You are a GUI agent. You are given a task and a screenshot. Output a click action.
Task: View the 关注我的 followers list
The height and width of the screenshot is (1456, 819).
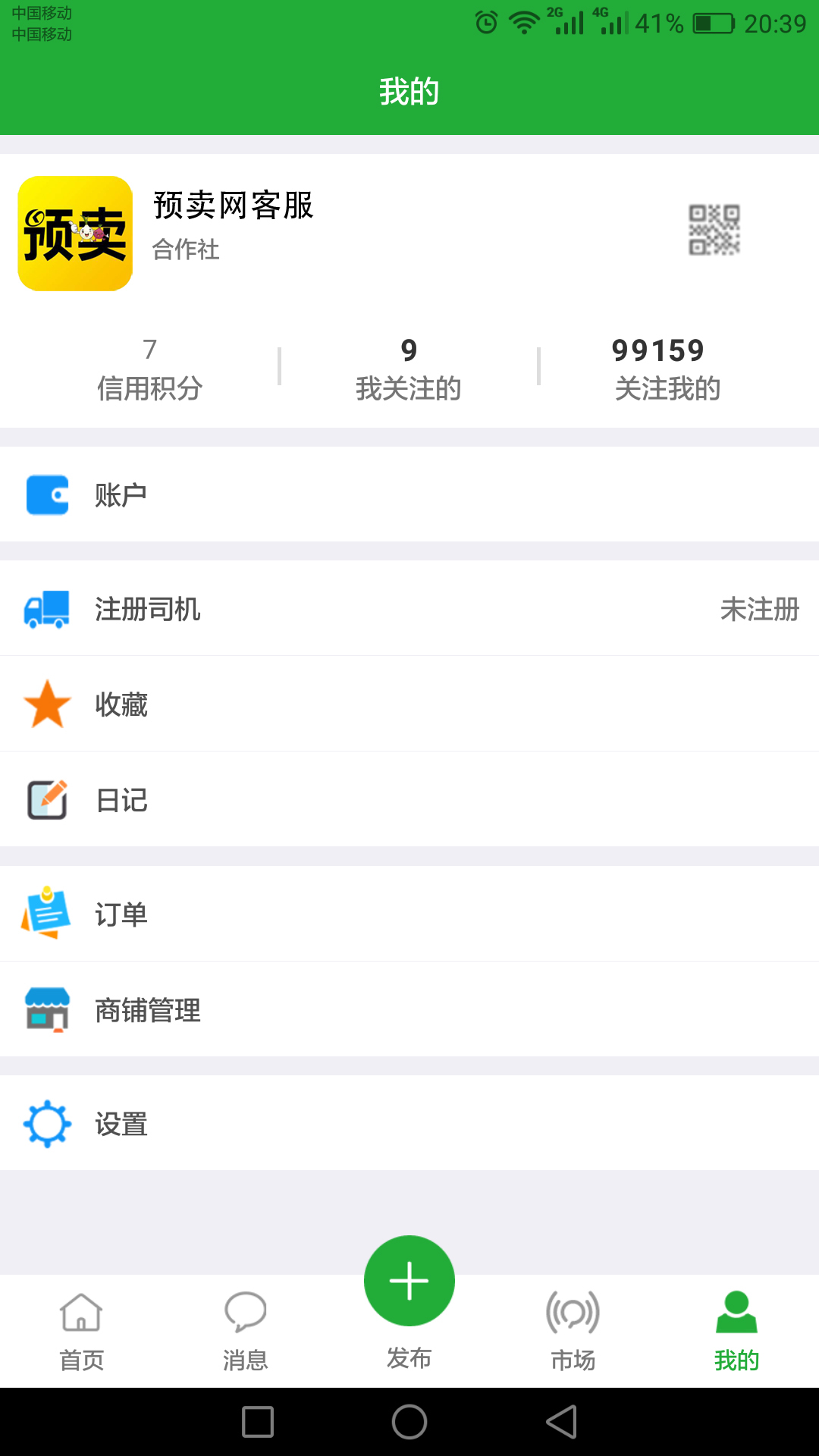(667, 369)
